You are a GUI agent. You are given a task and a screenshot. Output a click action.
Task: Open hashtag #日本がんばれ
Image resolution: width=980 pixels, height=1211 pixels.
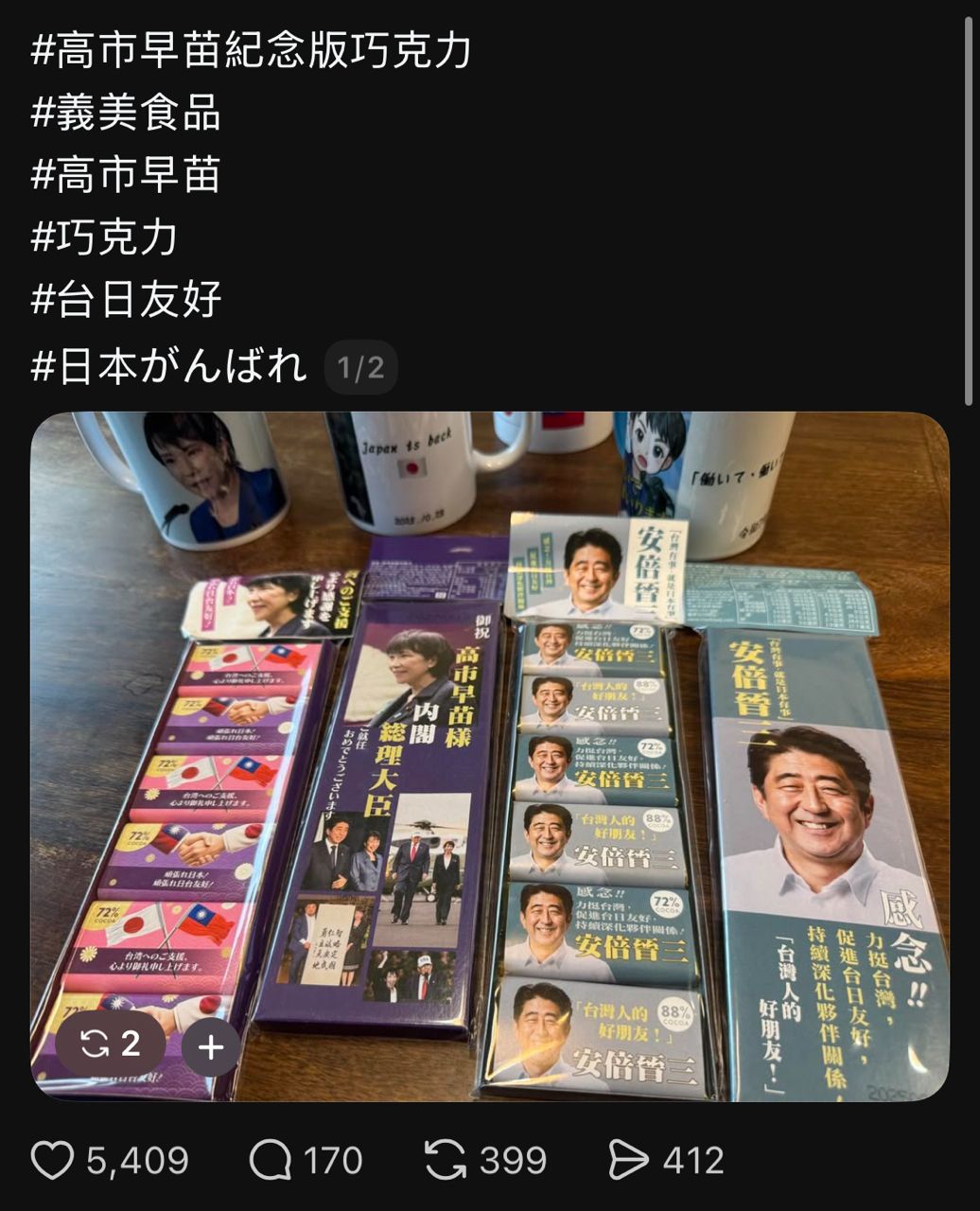pyautogui.click(x=168, y=366)
